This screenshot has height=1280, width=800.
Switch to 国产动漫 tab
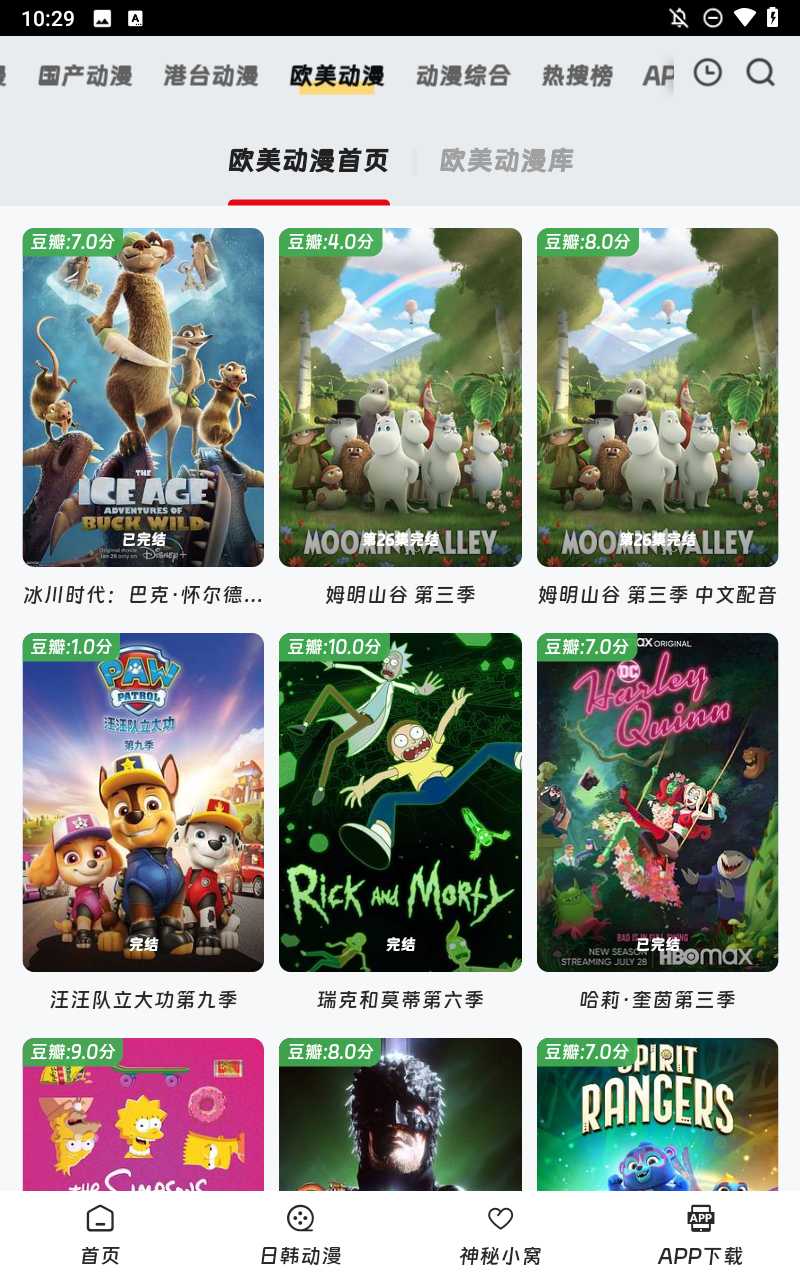pyautogui.click(x=85, y=75)
